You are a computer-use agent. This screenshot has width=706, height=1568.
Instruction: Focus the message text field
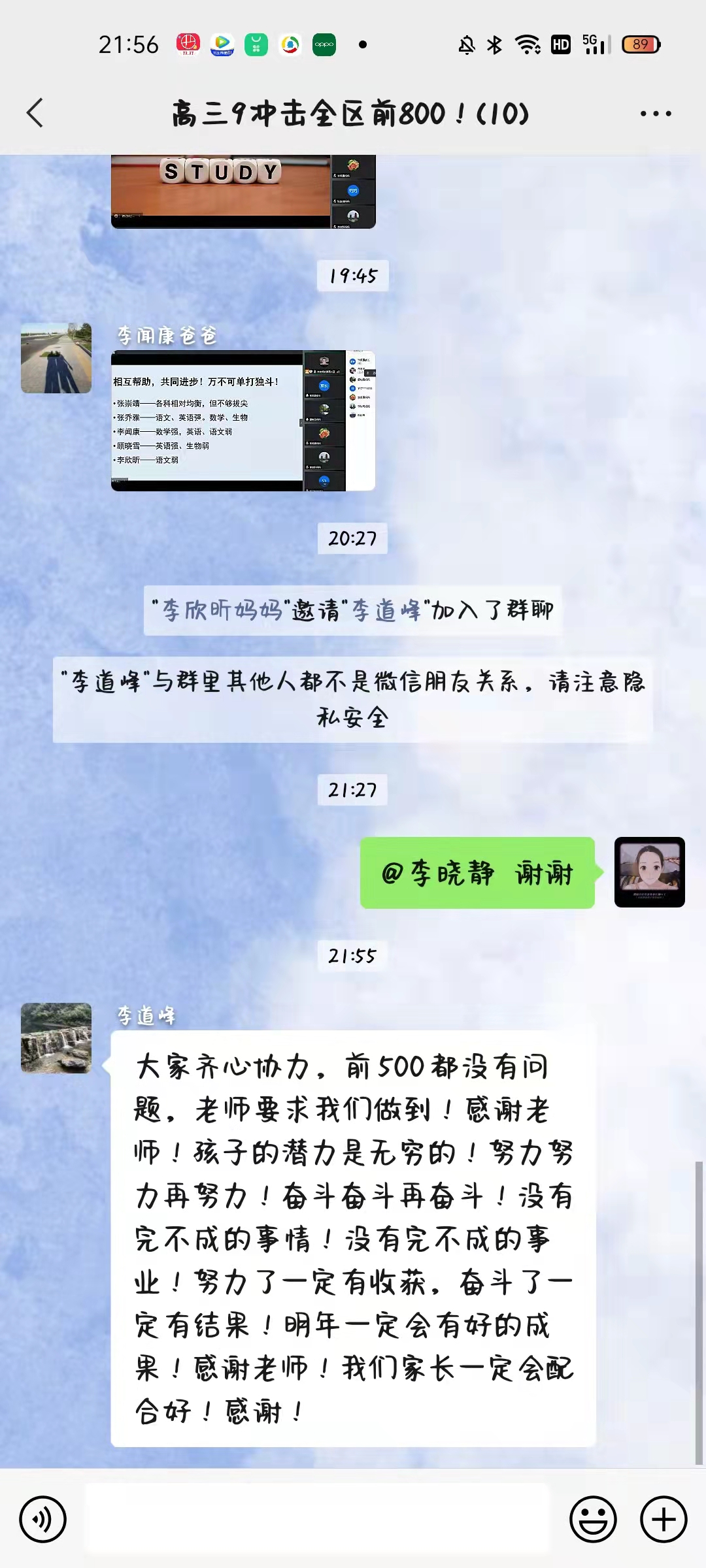pyautogui.click(x=318, y=1519)
